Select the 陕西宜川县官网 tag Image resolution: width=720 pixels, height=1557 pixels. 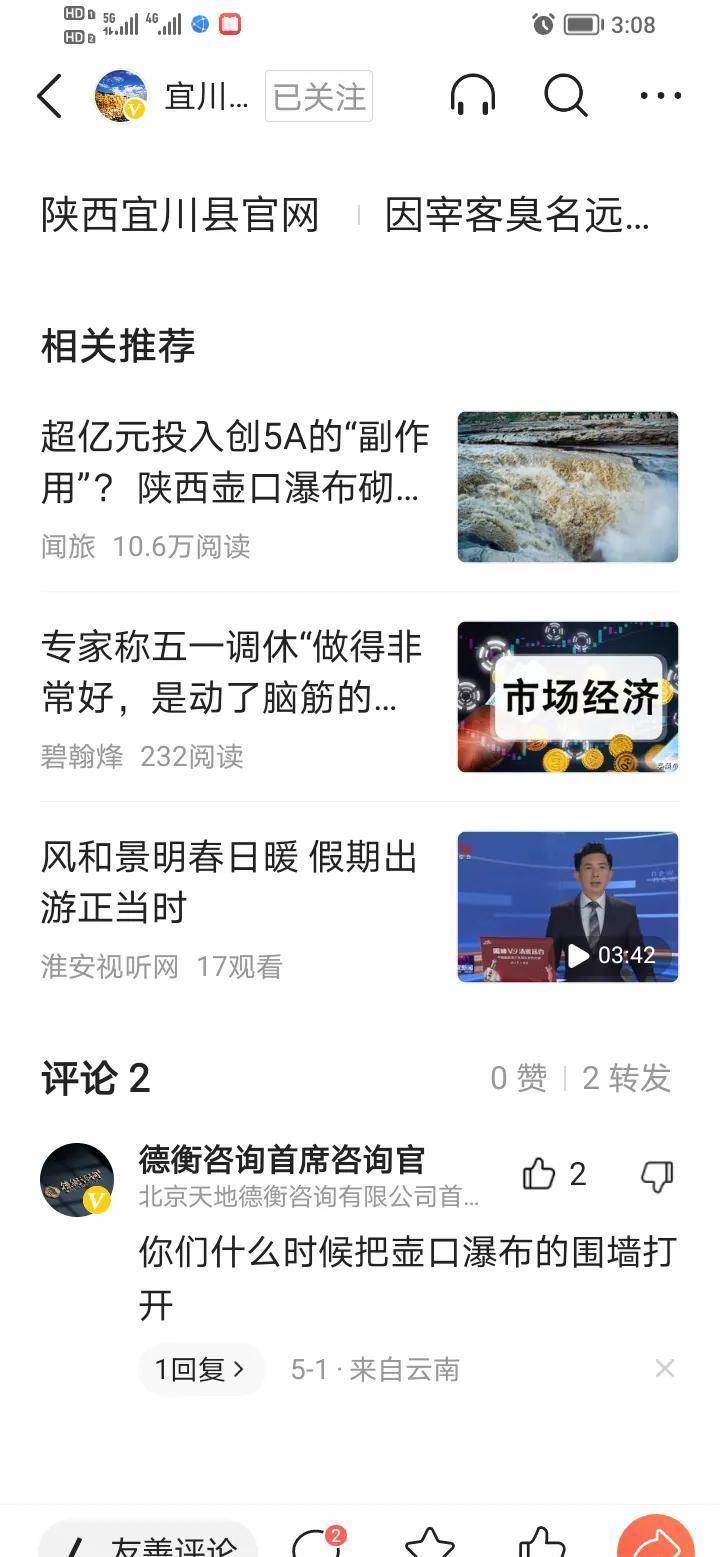coord(180,215)
